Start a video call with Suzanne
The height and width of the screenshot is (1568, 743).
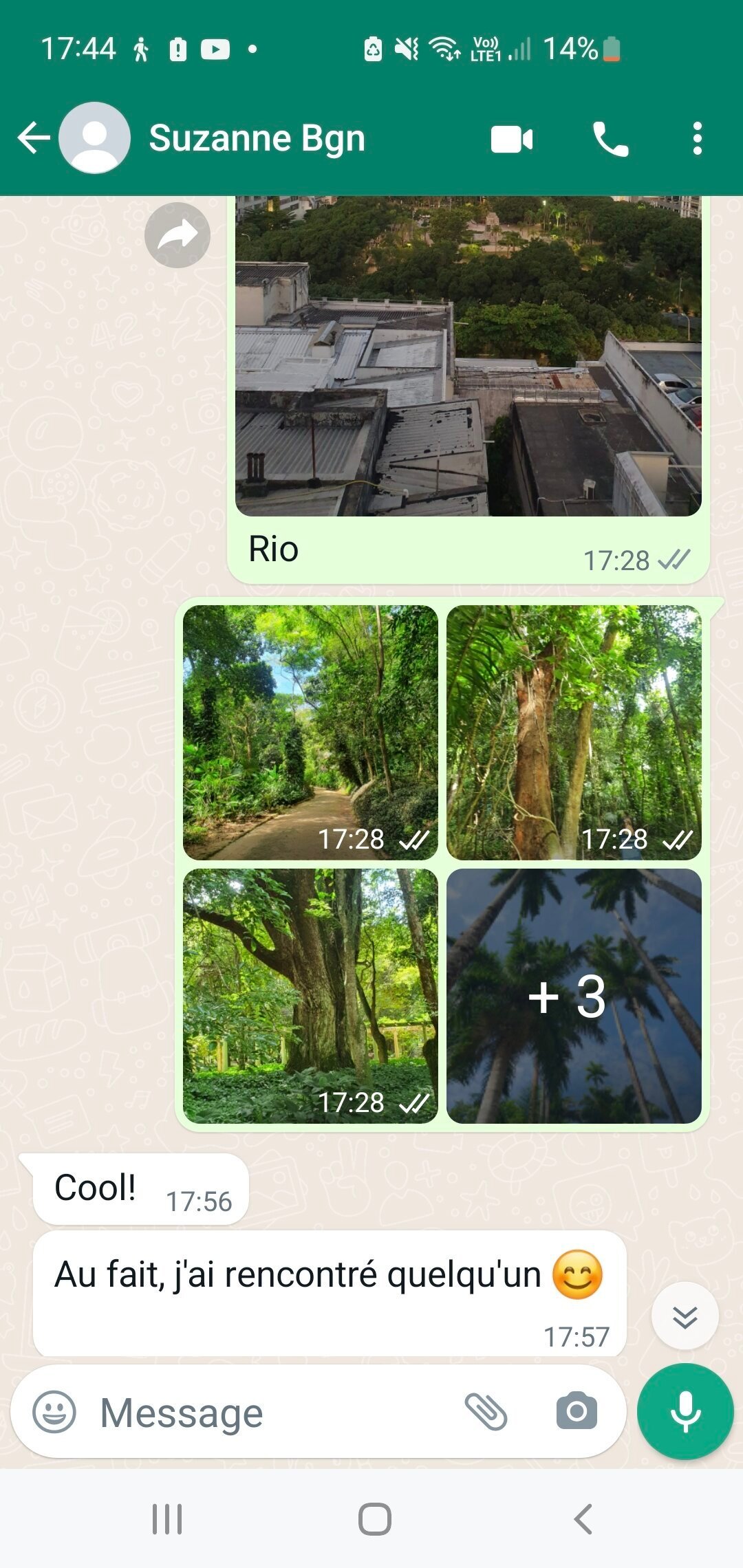[511, 139]
